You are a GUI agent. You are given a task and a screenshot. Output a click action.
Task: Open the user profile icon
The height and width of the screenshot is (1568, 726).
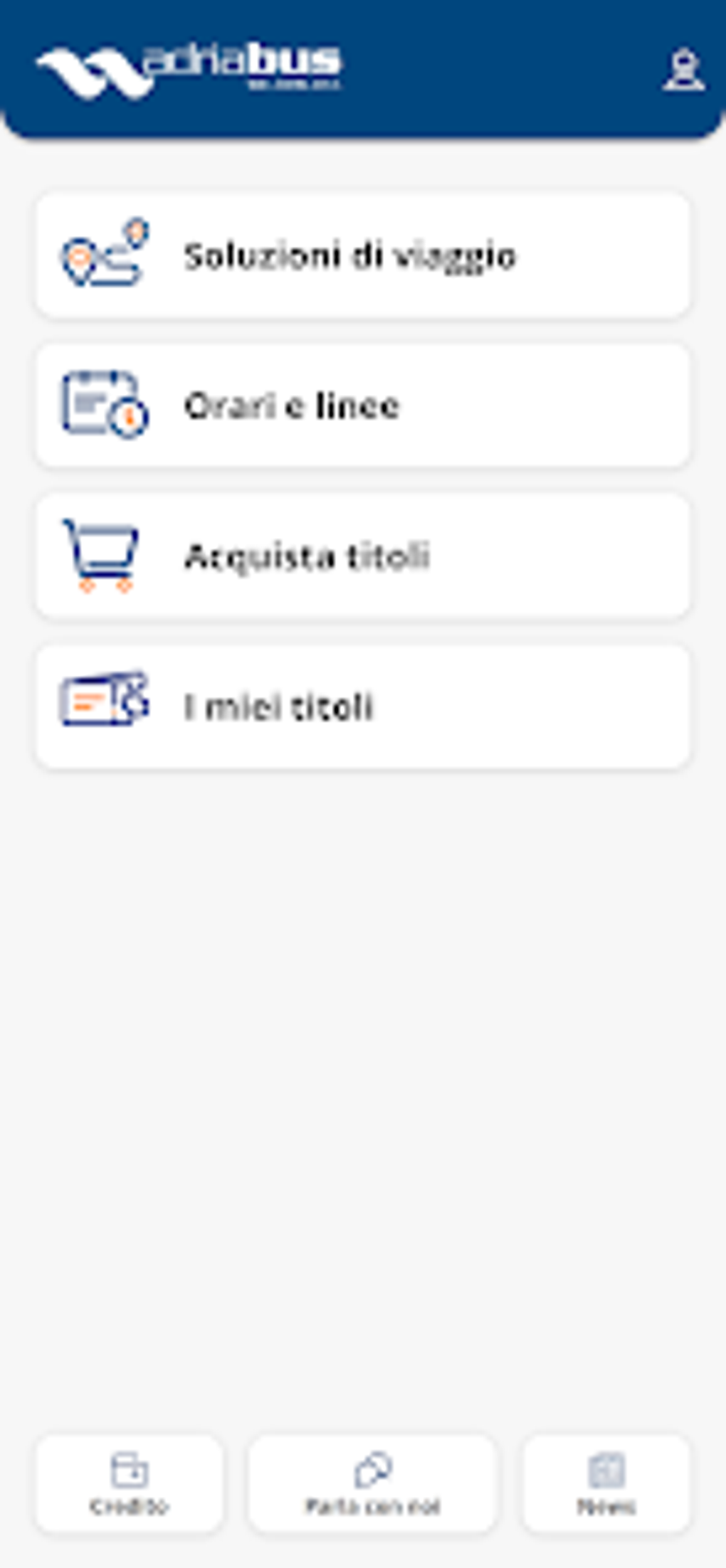pyautogui.click(x=684, y=69)
